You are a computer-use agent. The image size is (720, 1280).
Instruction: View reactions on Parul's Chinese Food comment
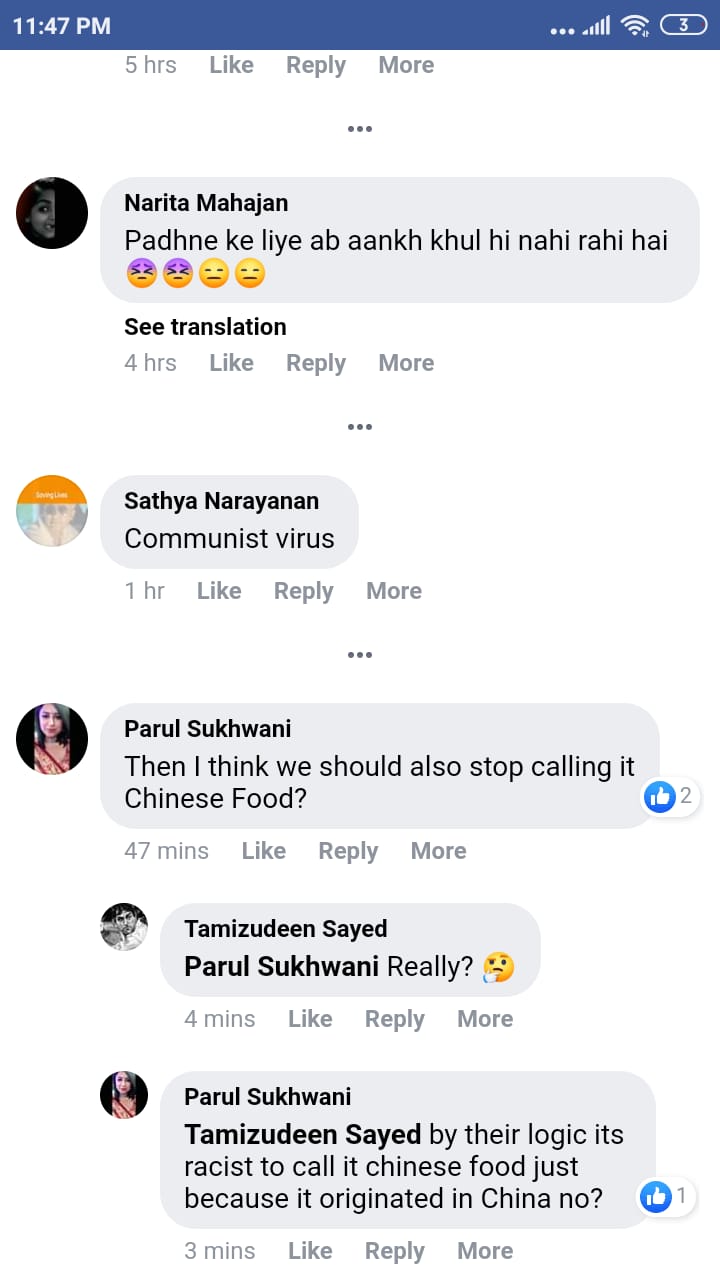(670, 797)
